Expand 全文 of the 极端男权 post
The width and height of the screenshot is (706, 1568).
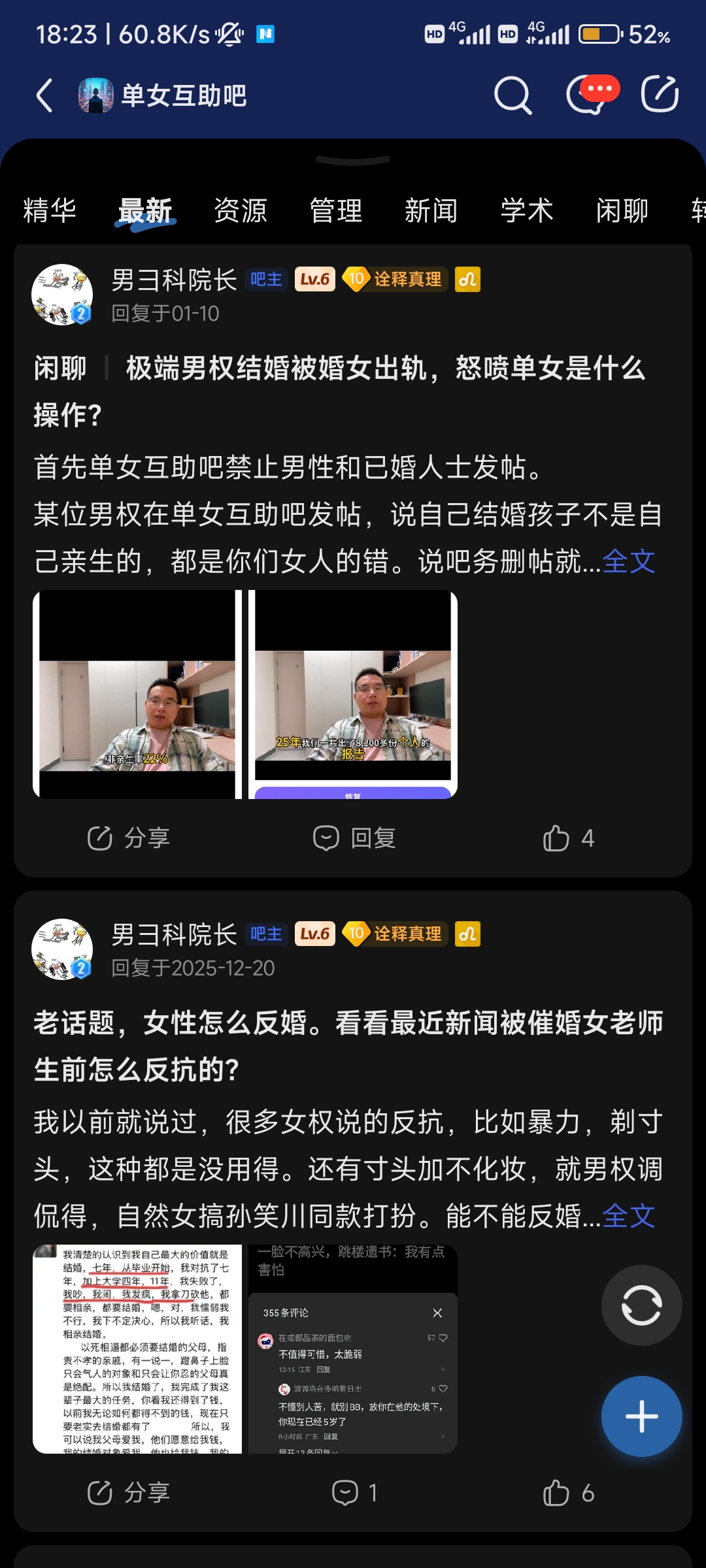click(x=629, y=561)
